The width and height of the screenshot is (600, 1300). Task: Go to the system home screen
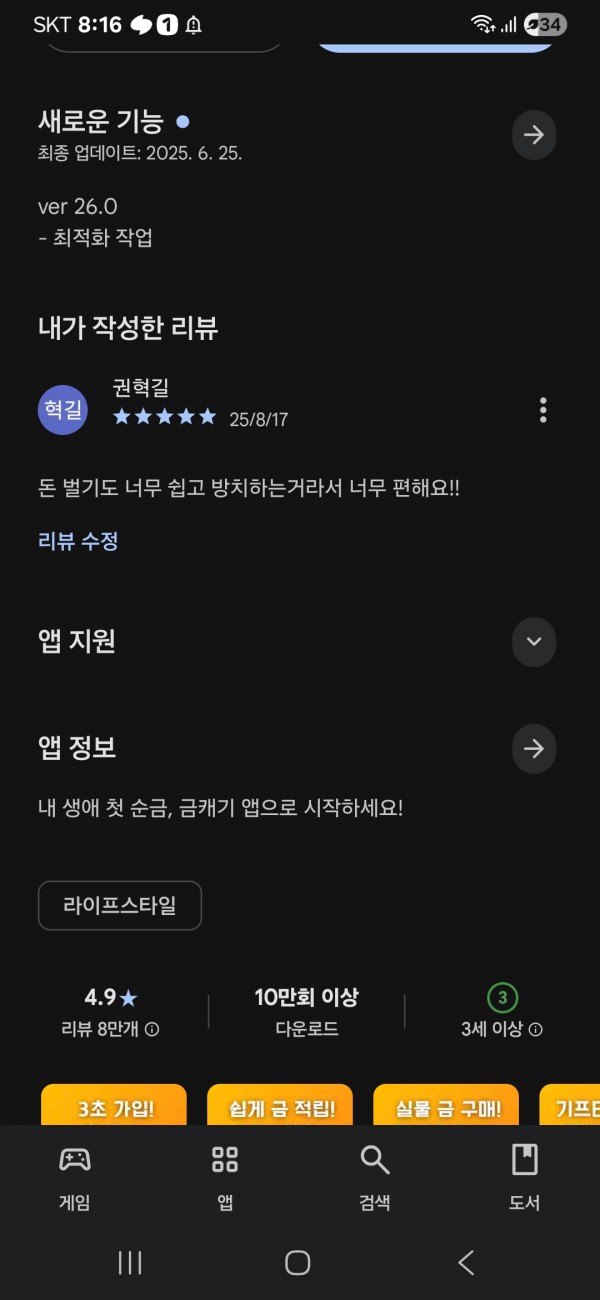click(x=297, y=1263)
